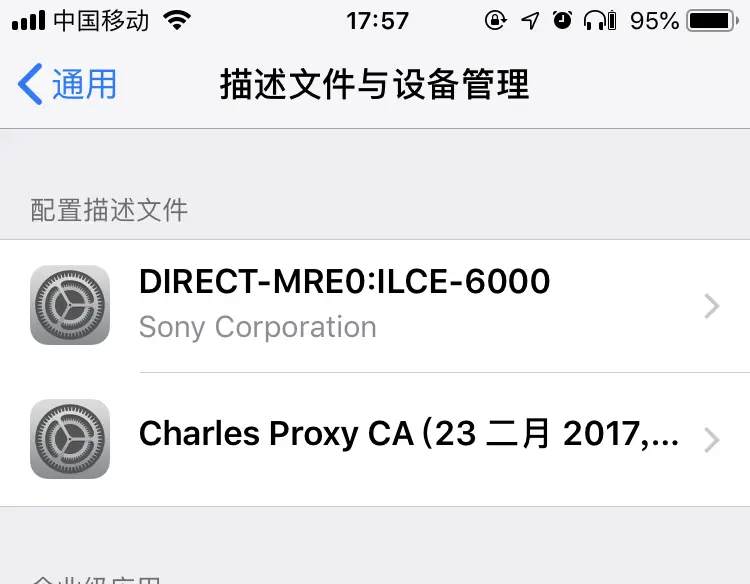Go back to 通用 settings
750x584 pixels.
[x=68, y=85]
